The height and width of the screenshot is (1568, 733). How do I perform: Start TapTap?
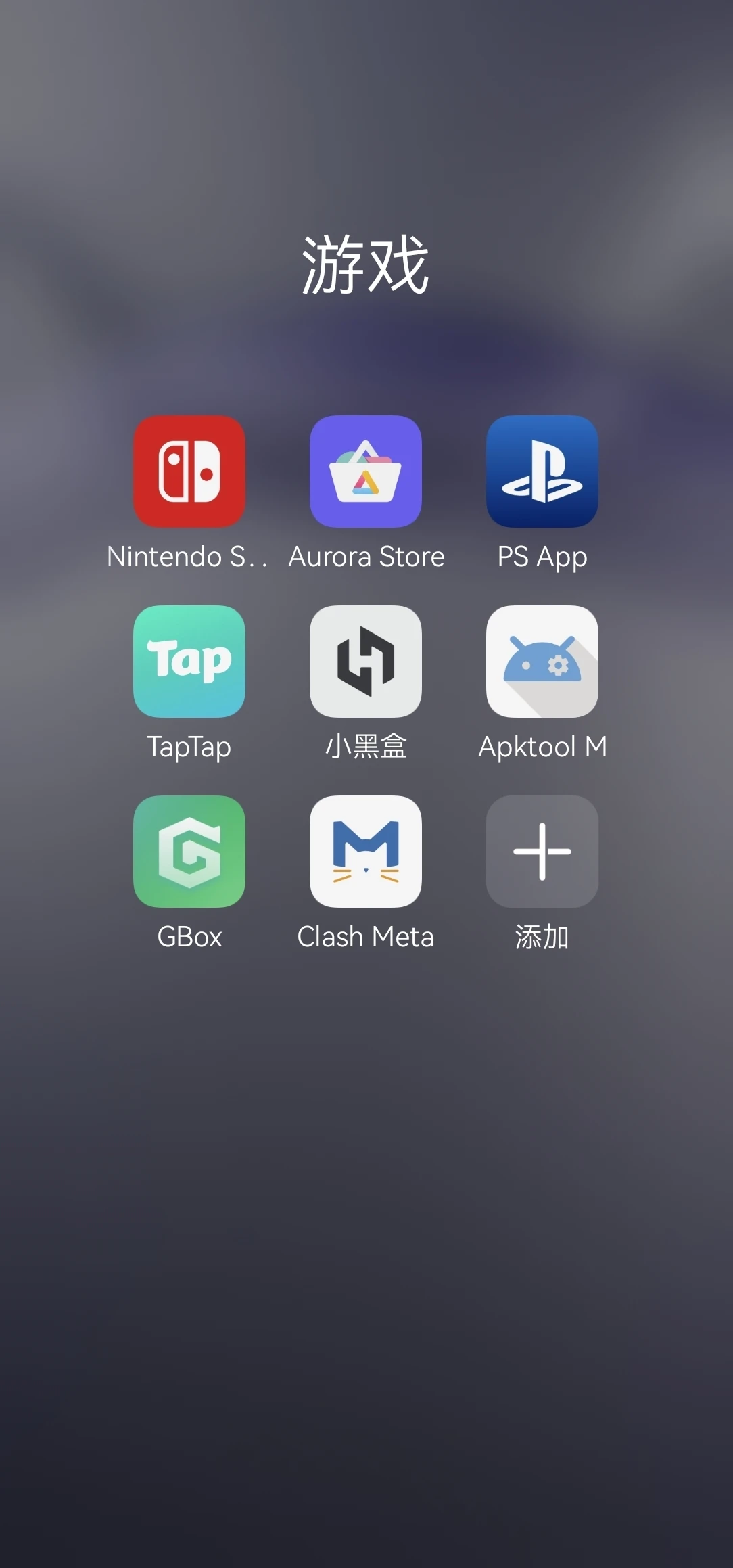click(x=190, y=662)
